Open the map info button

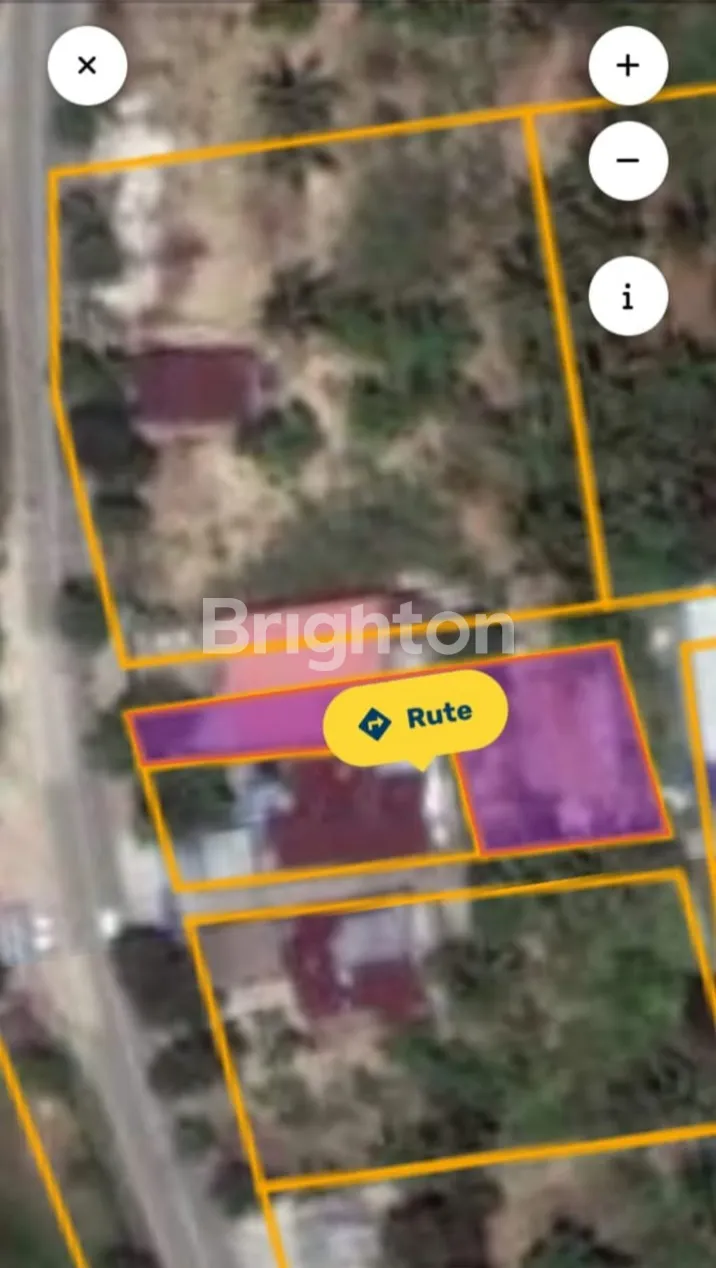(628, 296)
